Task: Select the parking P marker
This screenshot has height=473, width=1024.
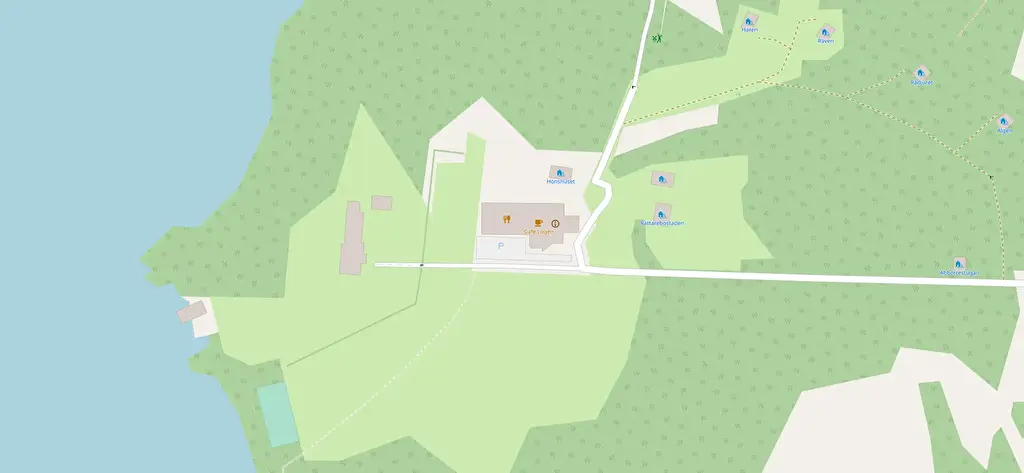Action: (x=501, y=245)
